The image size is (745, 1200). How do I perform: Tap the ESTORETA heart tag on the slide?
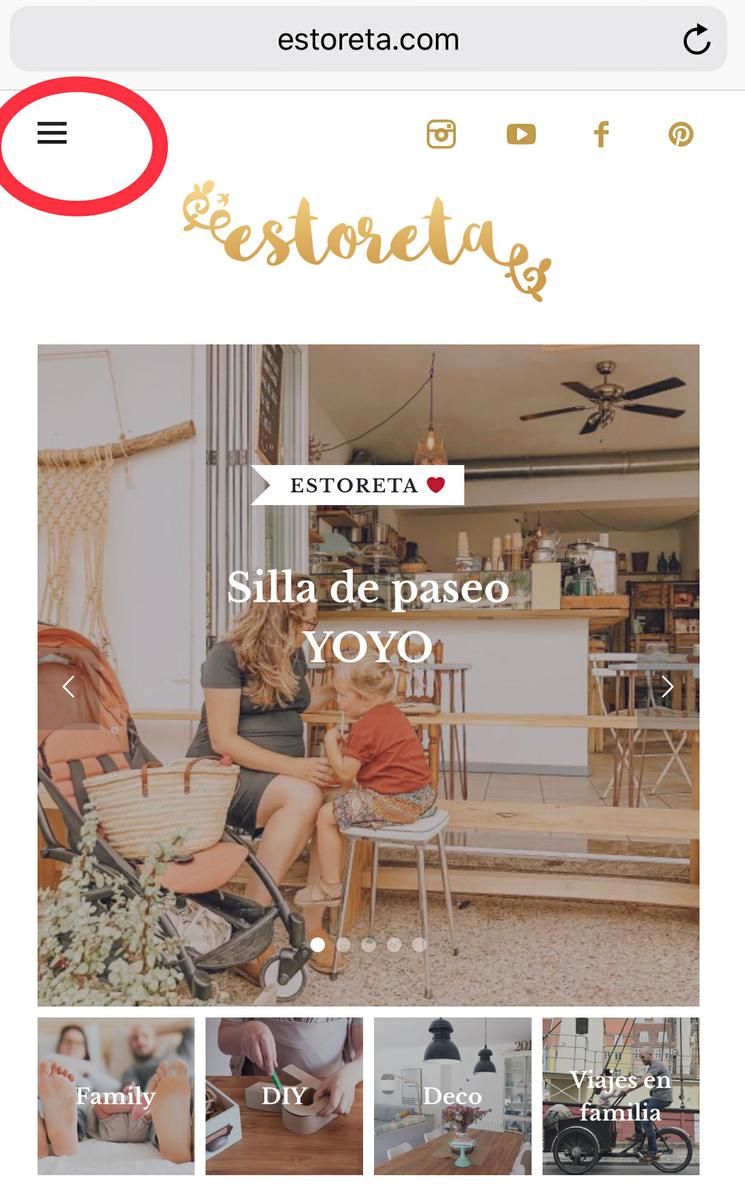click(358, 485)
